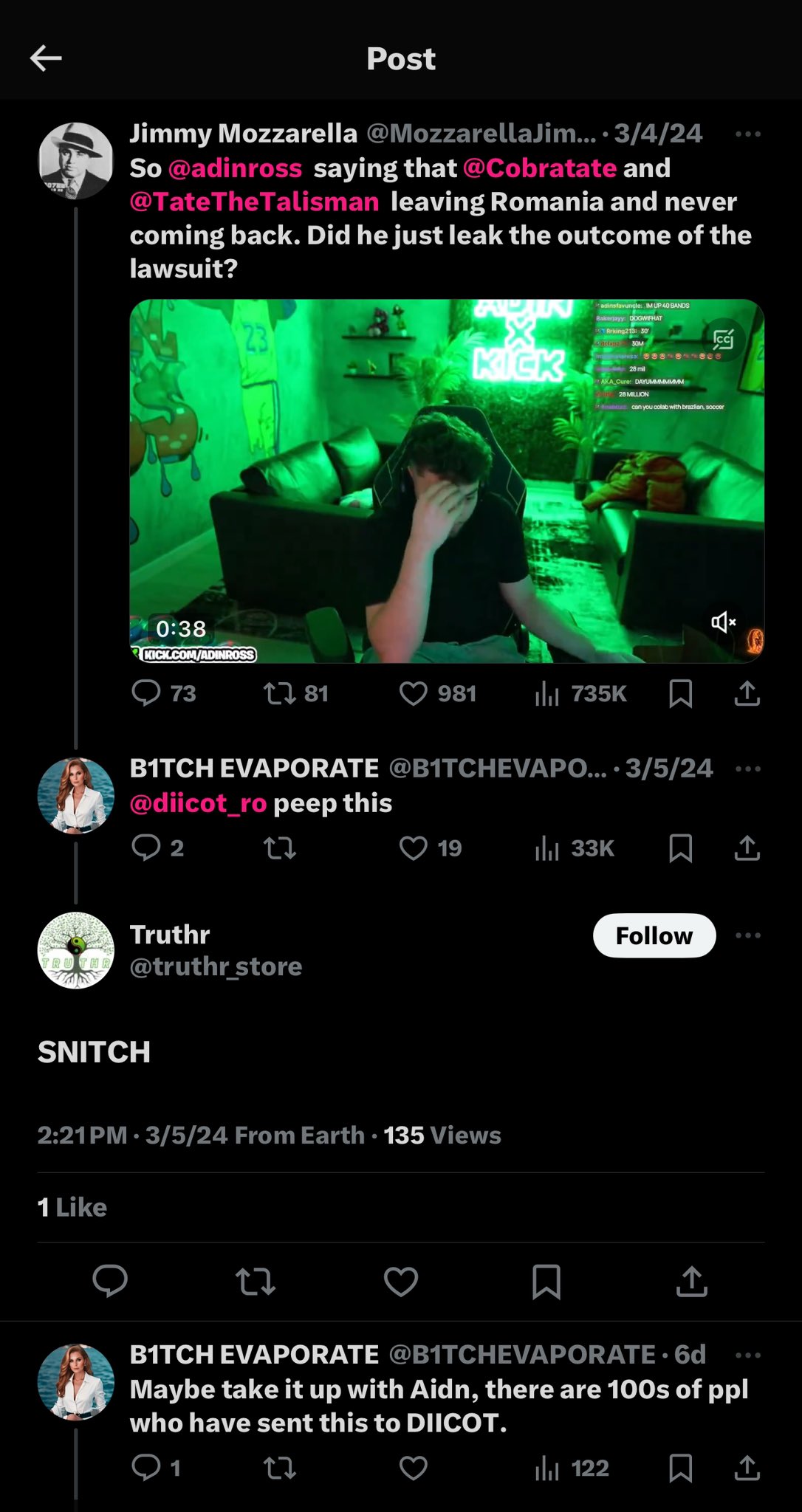View analytics on the 735K views post

[x=548, y=693]
